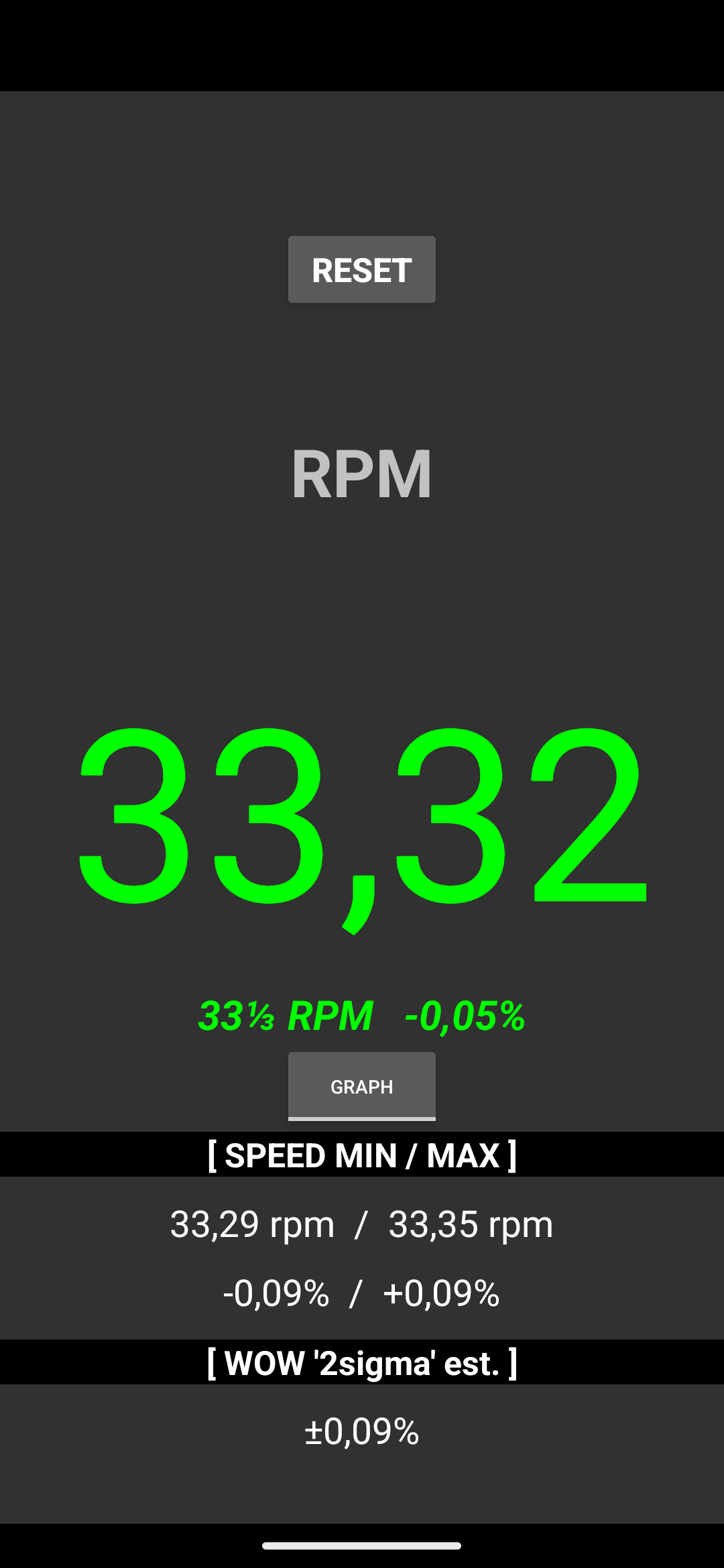Tap the RESET button
This screenshot has width=724, height=1568.
pos(362,269)
